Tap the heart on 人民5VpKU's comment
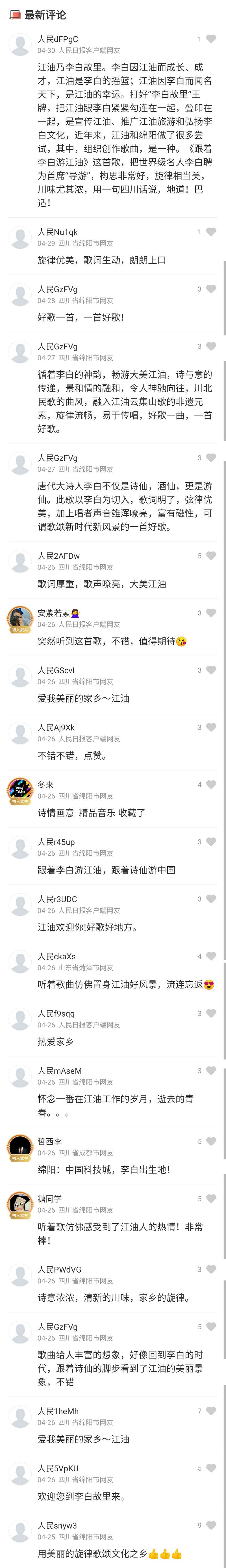This screenshot has width=226, height=1568. coord(211,1468)
